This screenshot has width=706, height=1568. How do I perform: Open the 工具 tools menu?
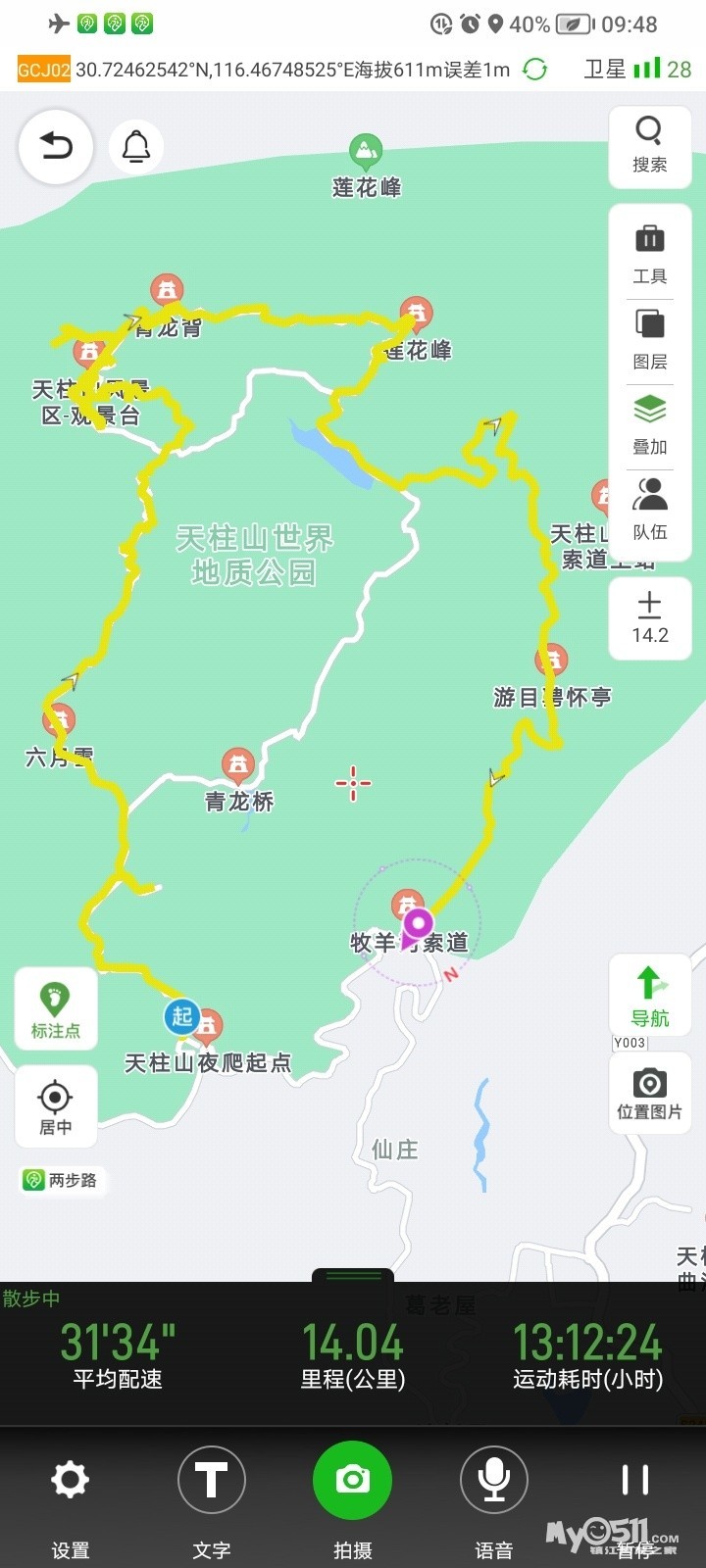(x=649, y=253)
